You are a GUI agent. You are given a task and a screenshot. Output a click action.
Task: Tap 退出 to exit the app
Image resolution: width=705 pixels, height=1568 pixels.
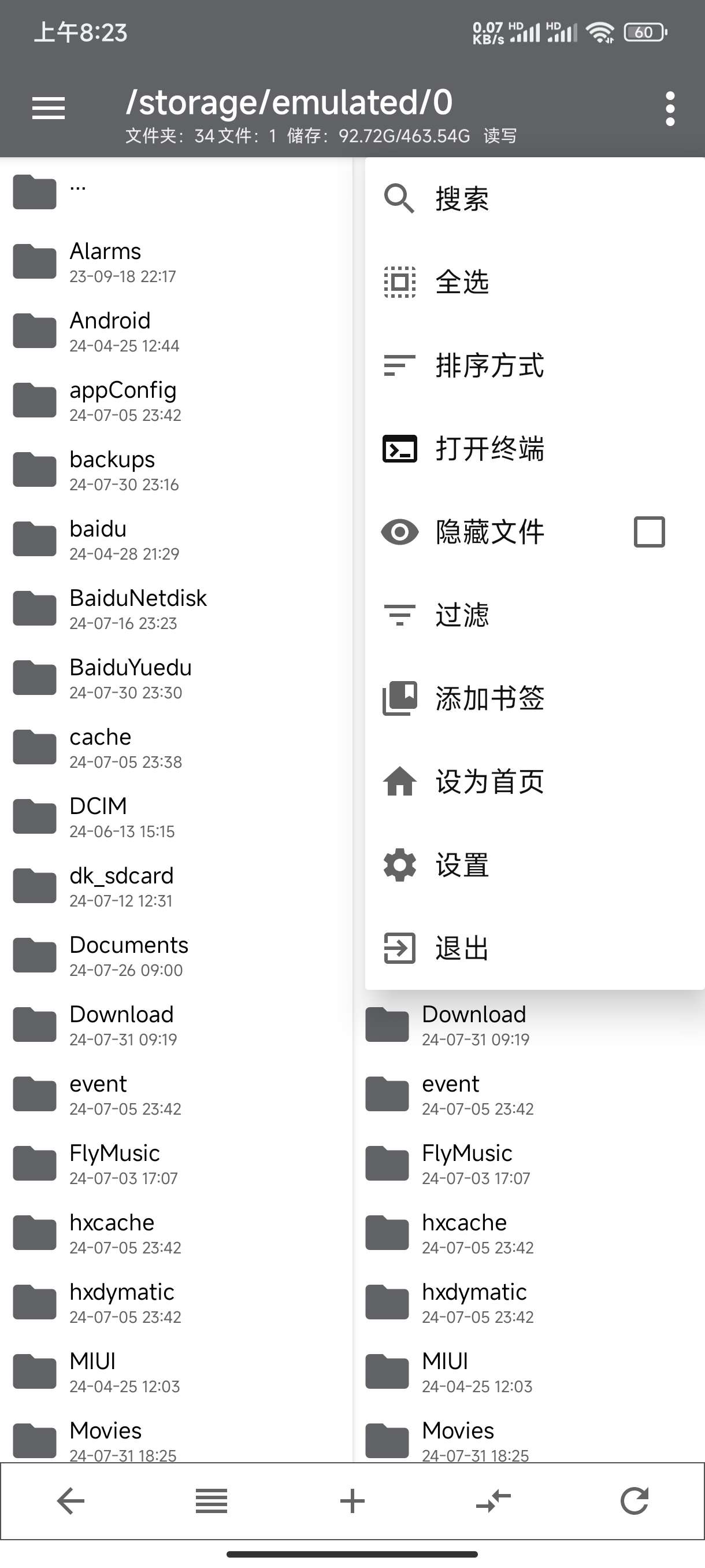pos(462,948)
